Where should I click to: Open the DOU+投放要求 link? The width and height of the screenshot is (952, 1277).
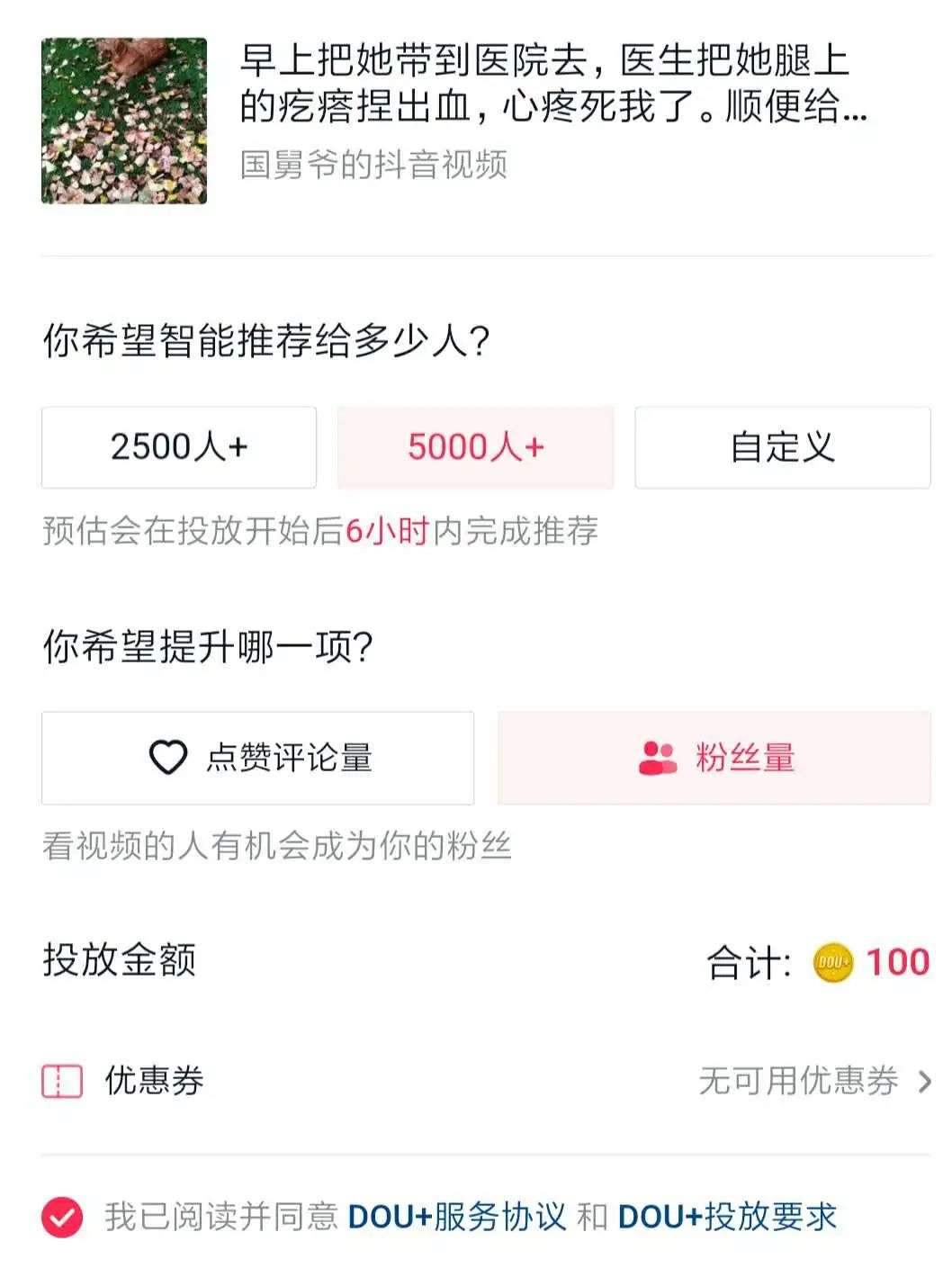pos(727,1218)
